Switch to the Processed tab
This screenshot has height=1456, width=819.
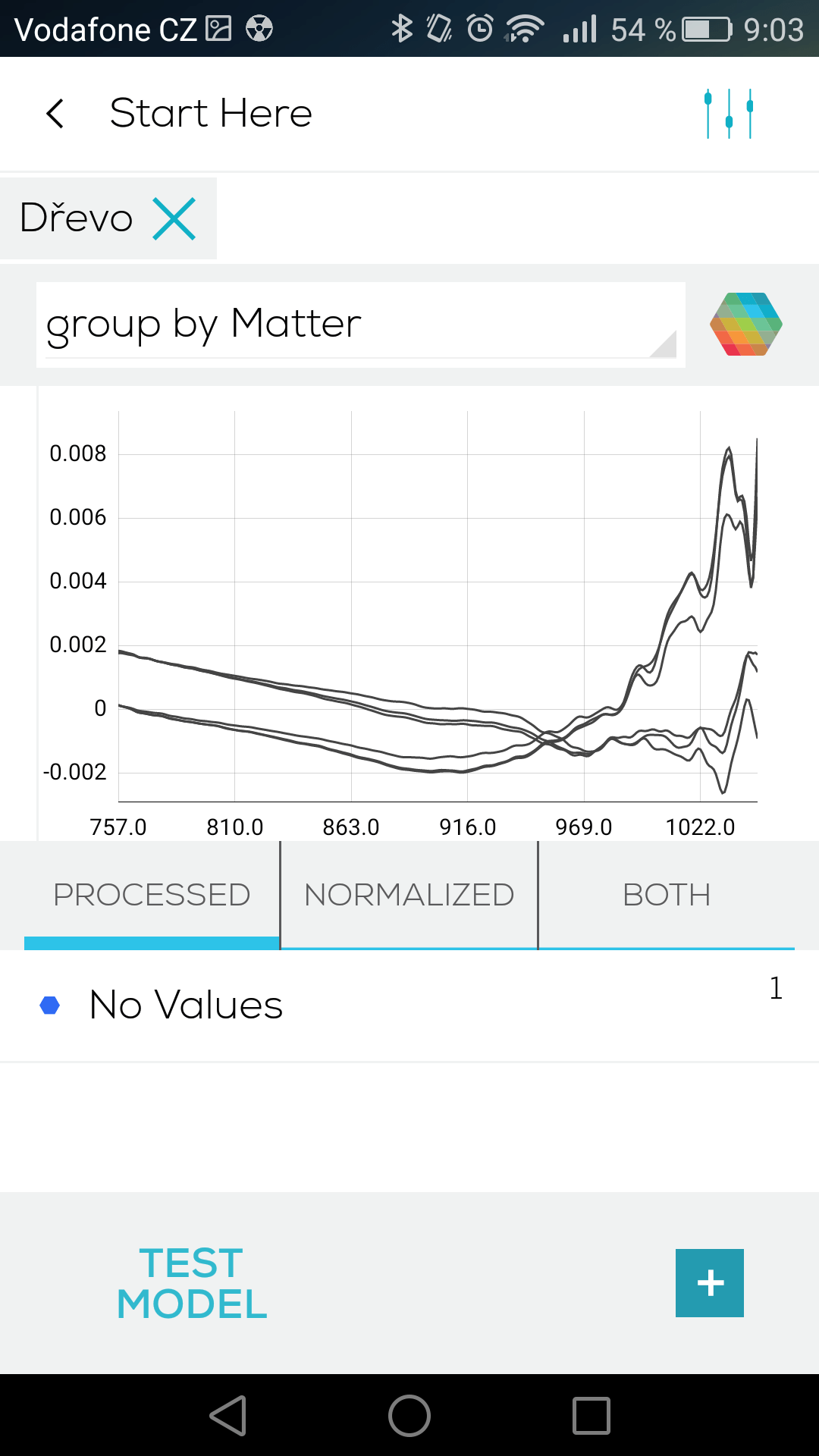pyautogui.click(x=152, y=895)
